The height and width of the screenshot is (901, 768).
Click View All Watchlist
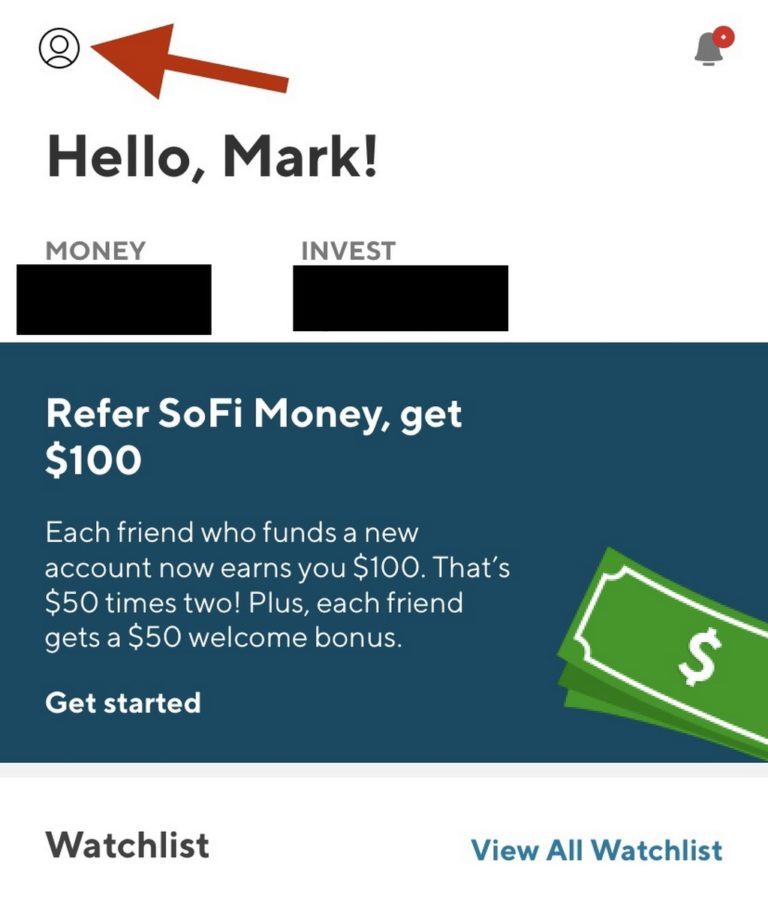coord(596,851)
